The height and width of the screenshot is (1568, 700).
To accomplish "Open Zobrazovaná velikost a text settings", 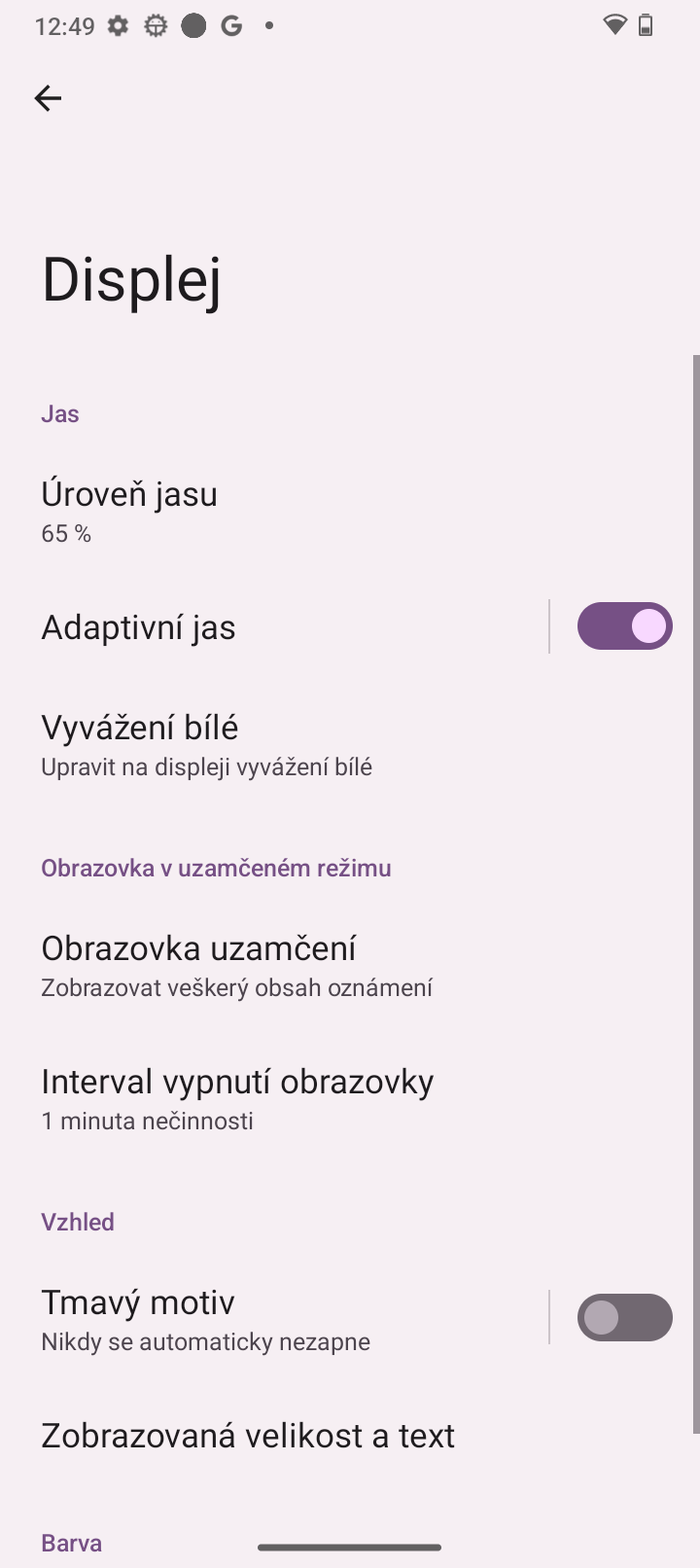I will tap(248, 1434).
